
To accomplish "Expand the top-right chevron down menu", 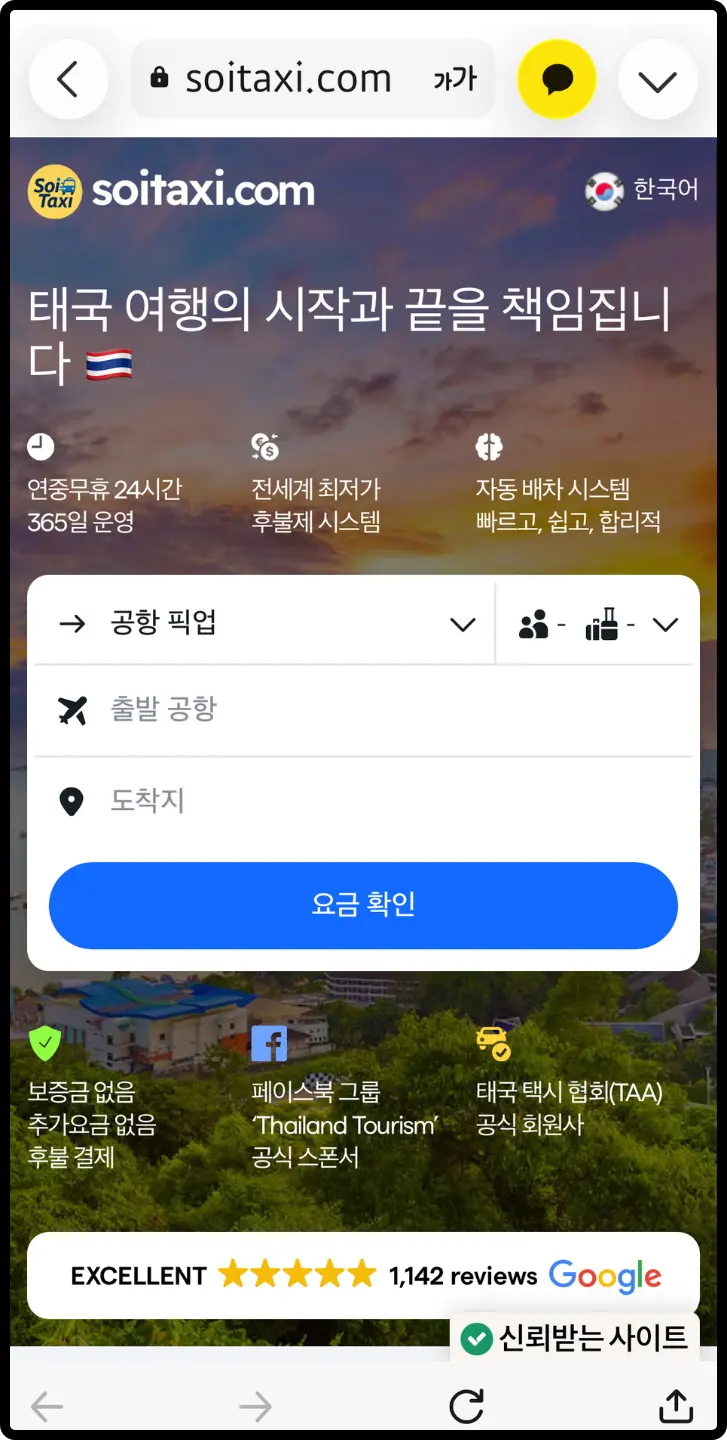I will (657, 79).
